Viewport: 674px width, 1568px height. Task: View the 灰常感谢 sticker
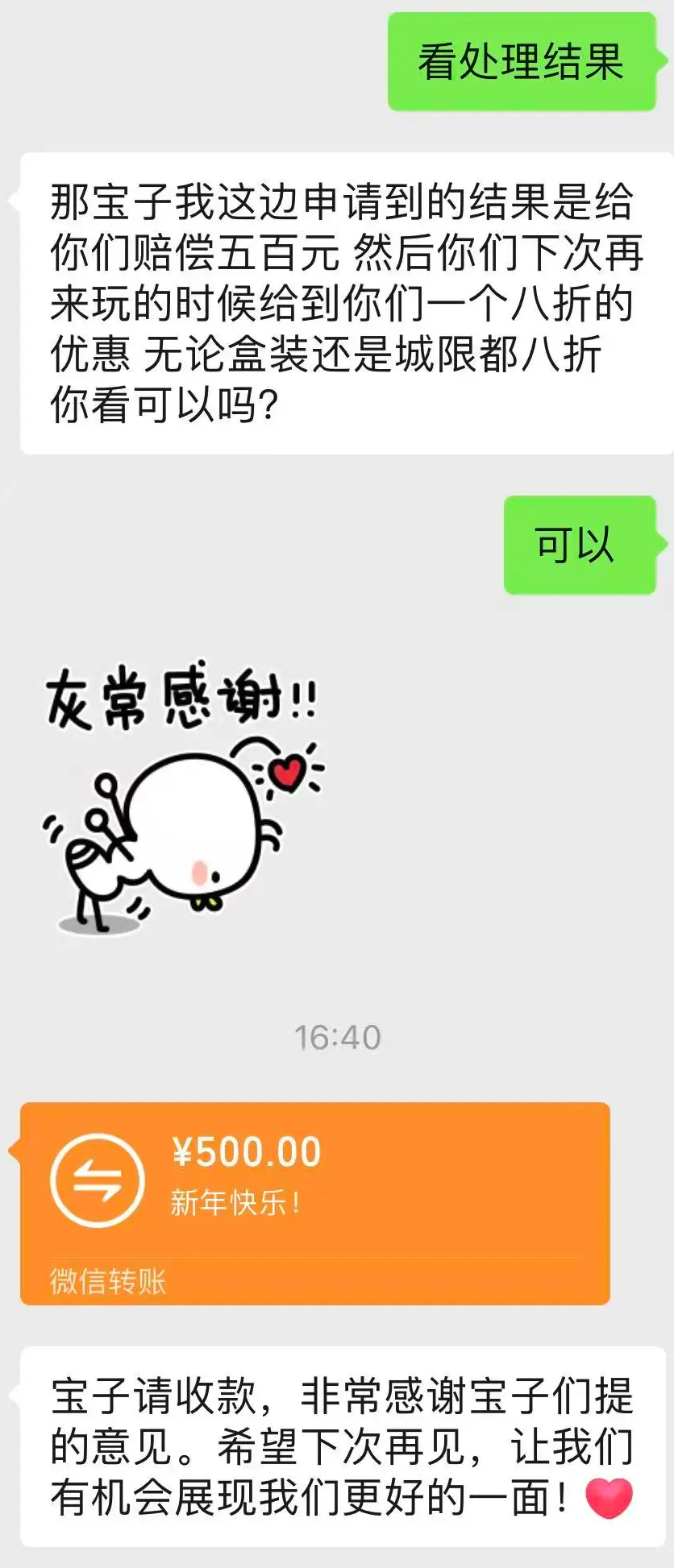pos(181,798)
